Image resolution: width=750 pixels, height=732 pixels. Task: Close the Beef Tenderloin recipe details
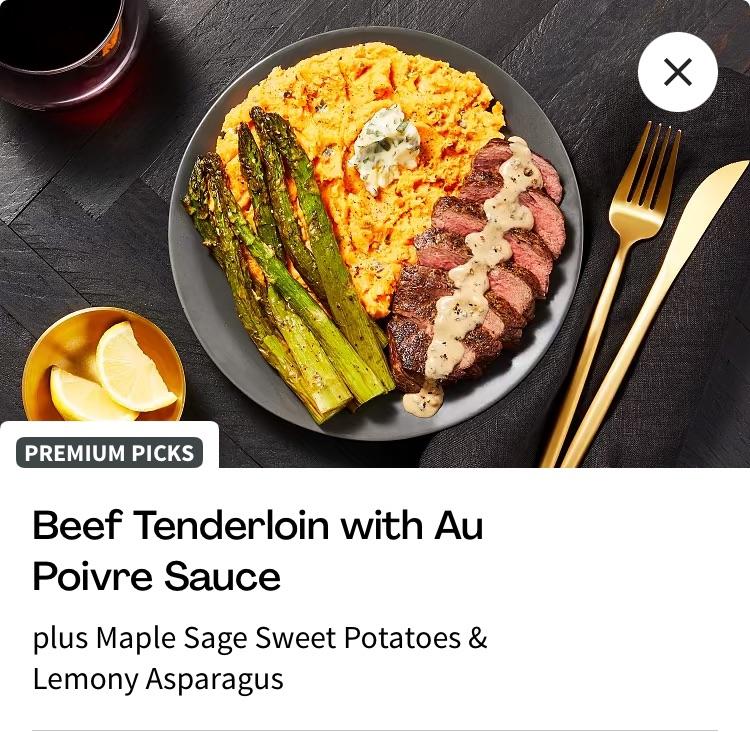click(x=677, y=72)
